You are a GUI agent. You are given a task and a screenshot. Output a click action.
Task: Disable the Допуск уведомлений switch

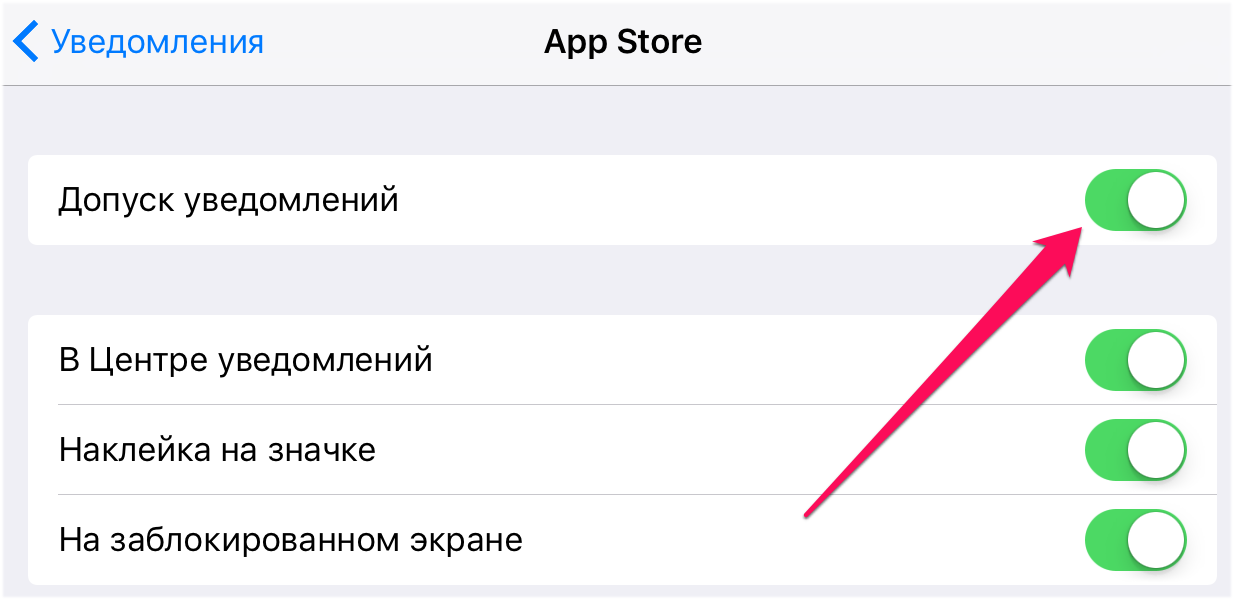point(1135,200)
